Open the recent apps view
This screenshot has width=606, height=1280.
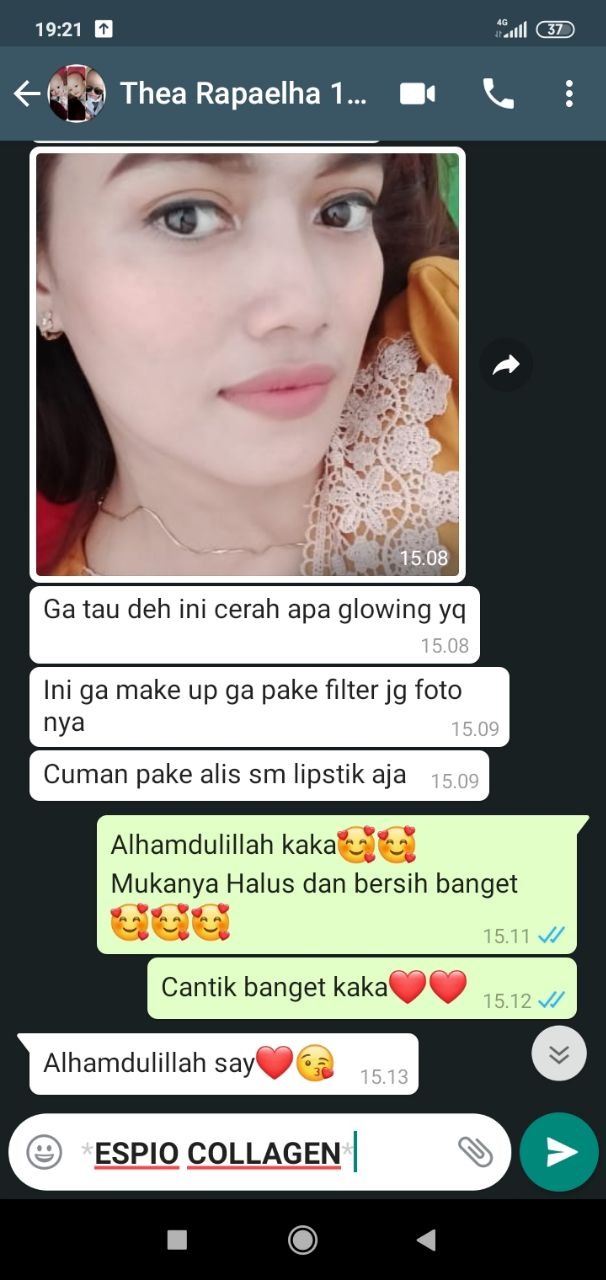(177, 1240)
